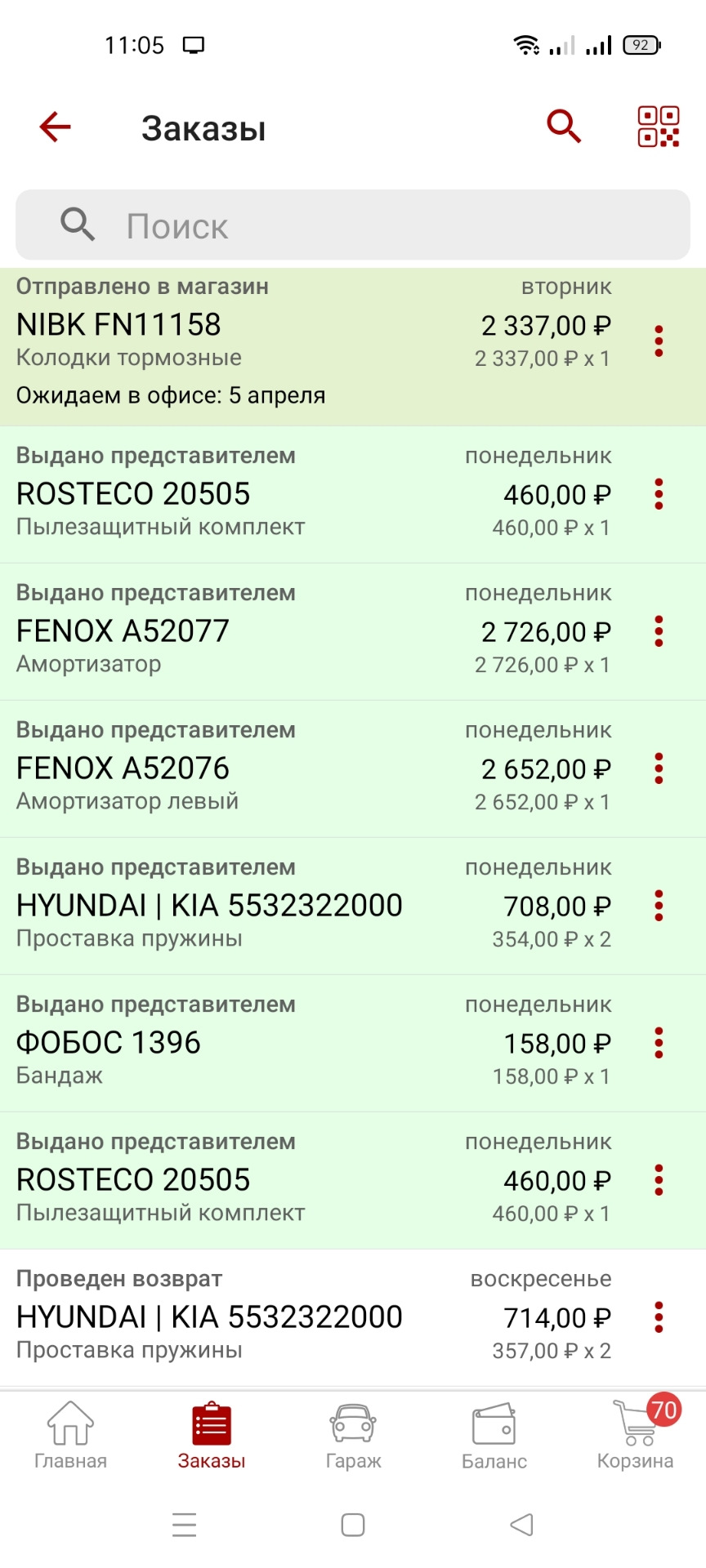The height and width of the screenshot is (1568, 706).
Task: Open the search magnifier in app bar
Action: [564, 127]
